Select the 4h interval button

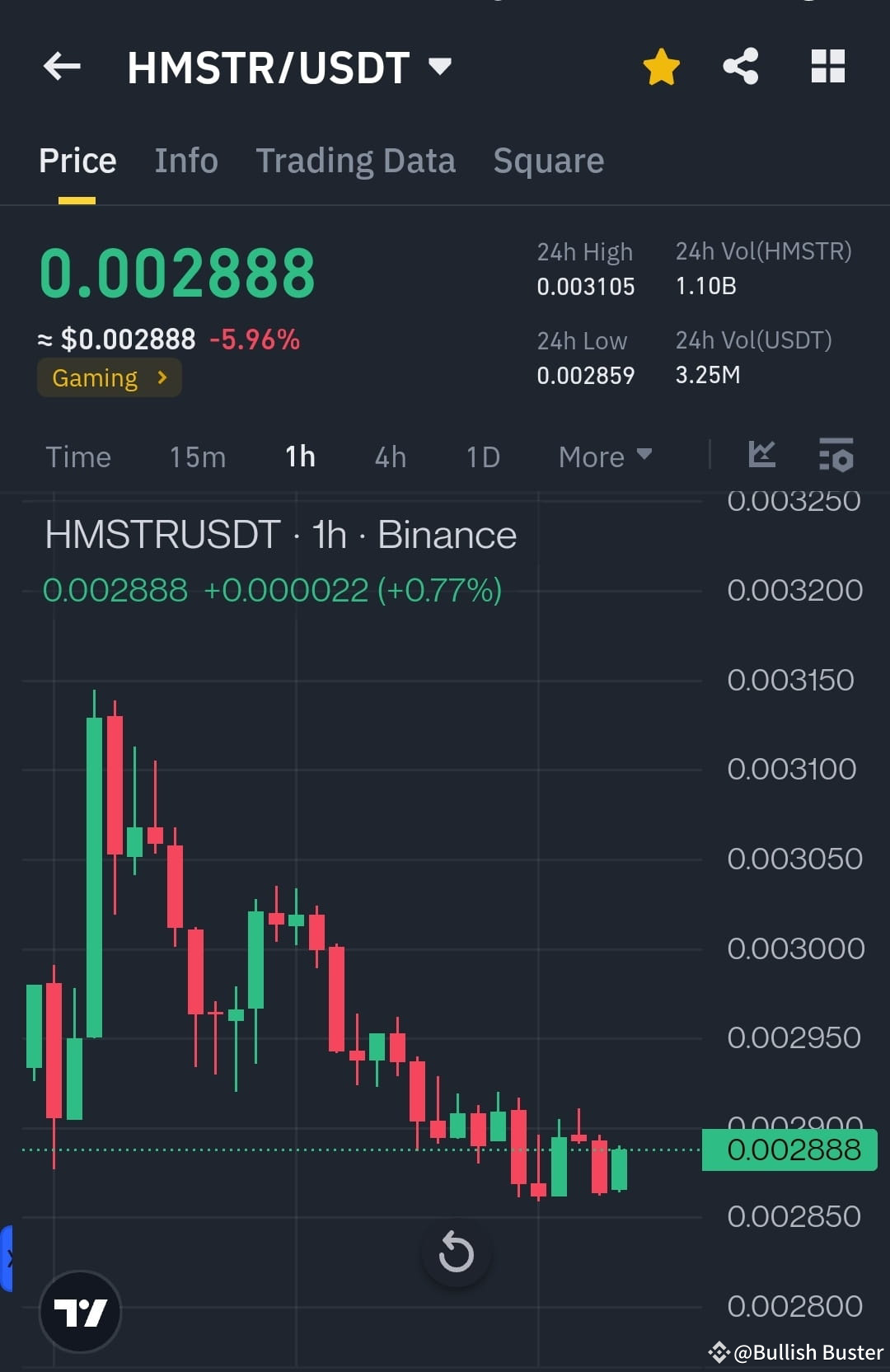[x=389, y=457]
